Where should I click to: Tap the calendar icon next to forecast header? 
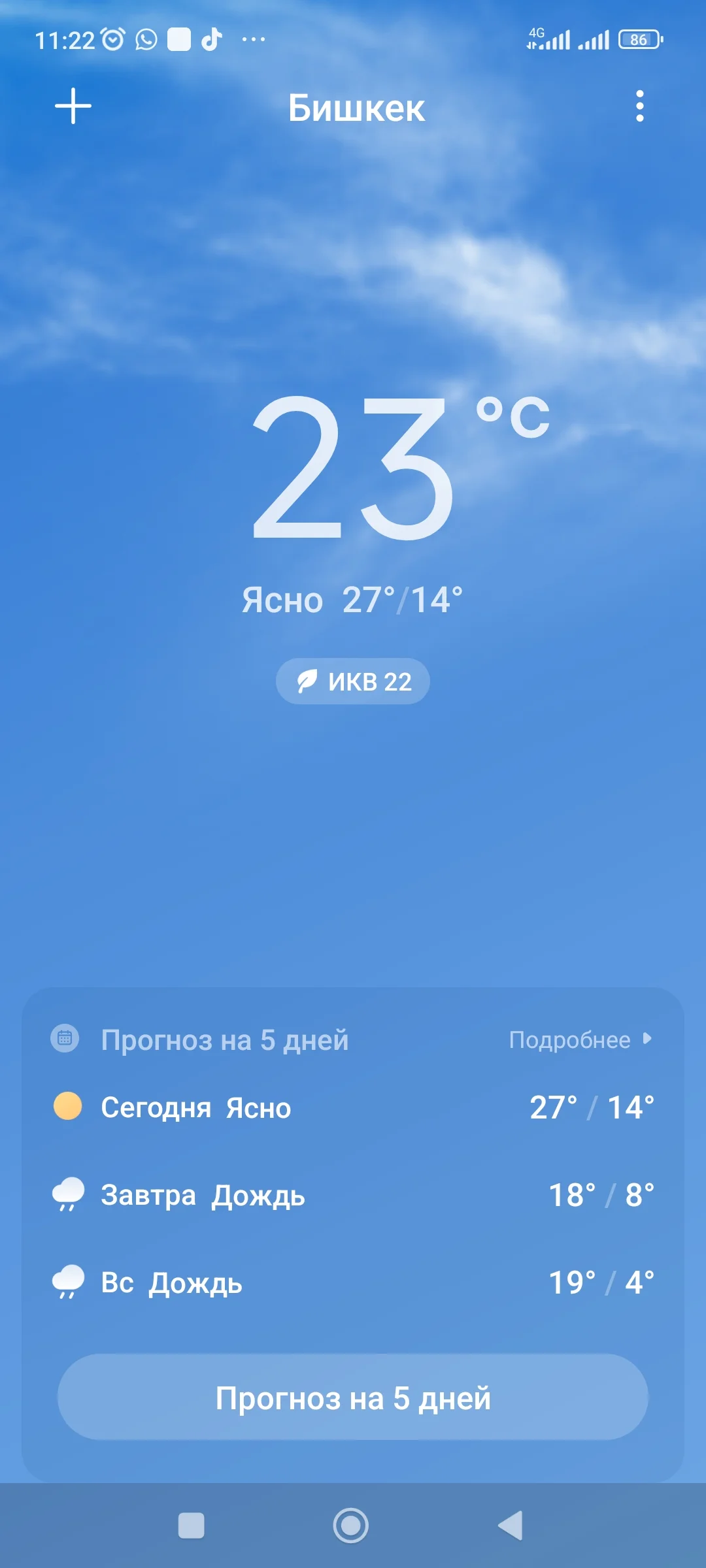click(x=65, y=1040)
